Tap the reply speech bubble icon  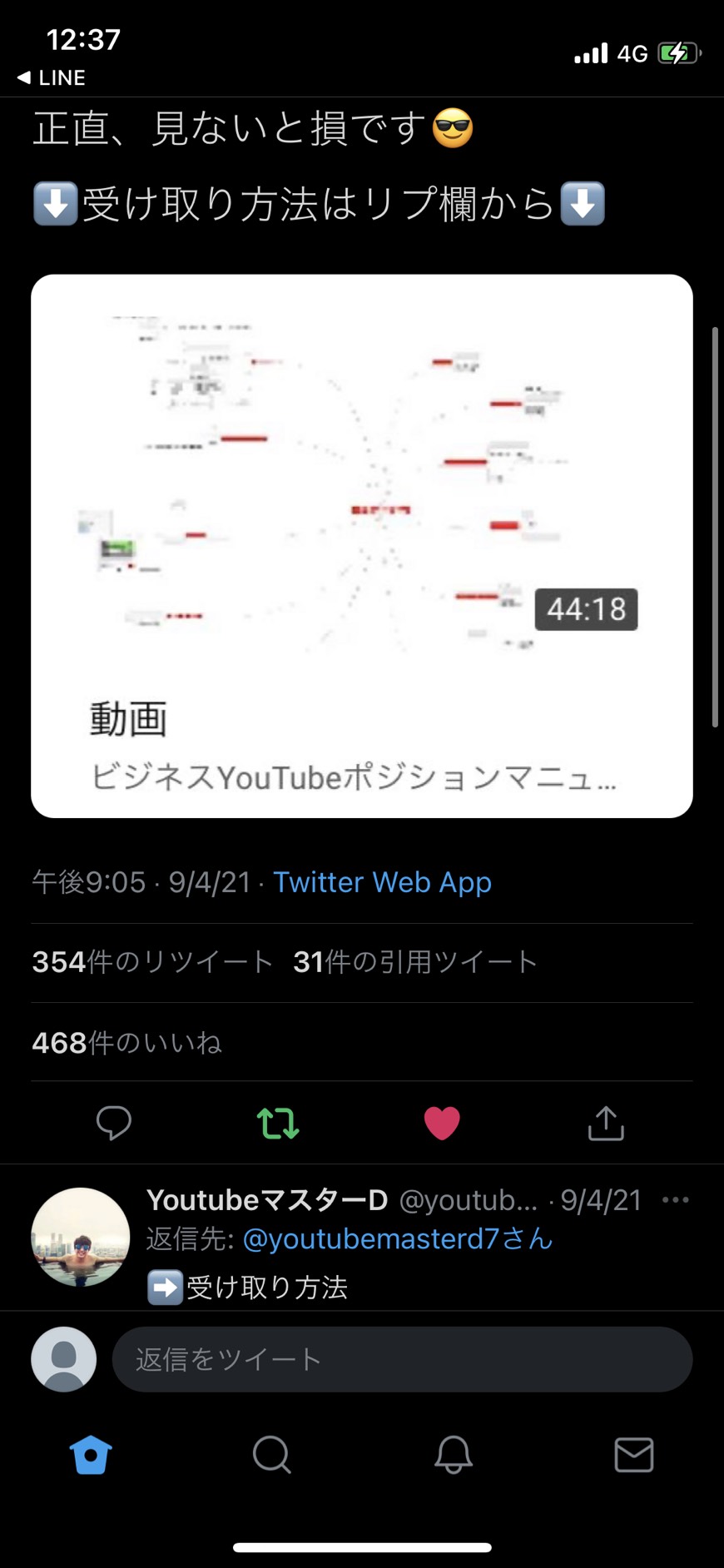click(x=114, y=1123)
